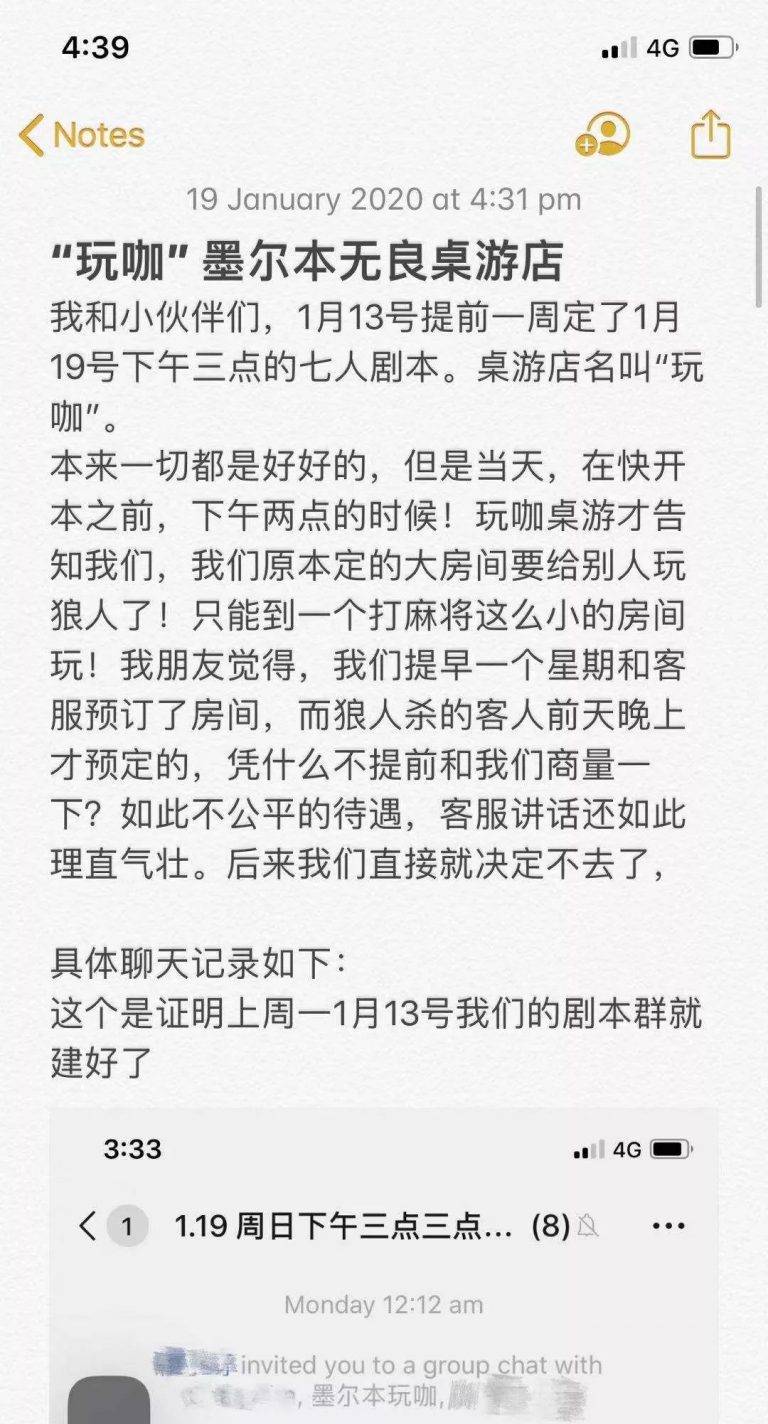768x1424 pixels.
Task: Open the embedded chat screenshot image
Action: (384, 1265)
